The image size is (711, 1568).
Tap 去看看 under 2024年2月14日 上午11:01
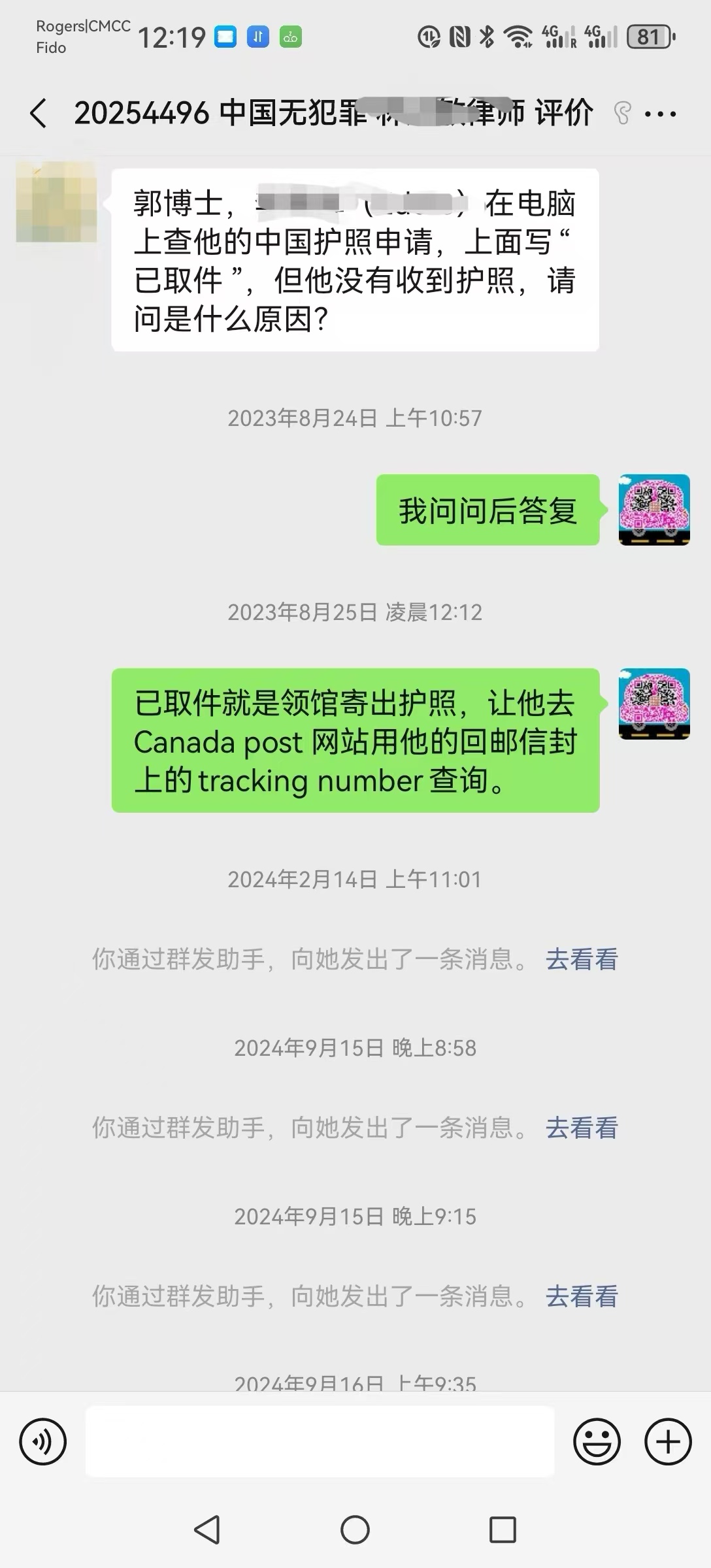click(582, 960)
